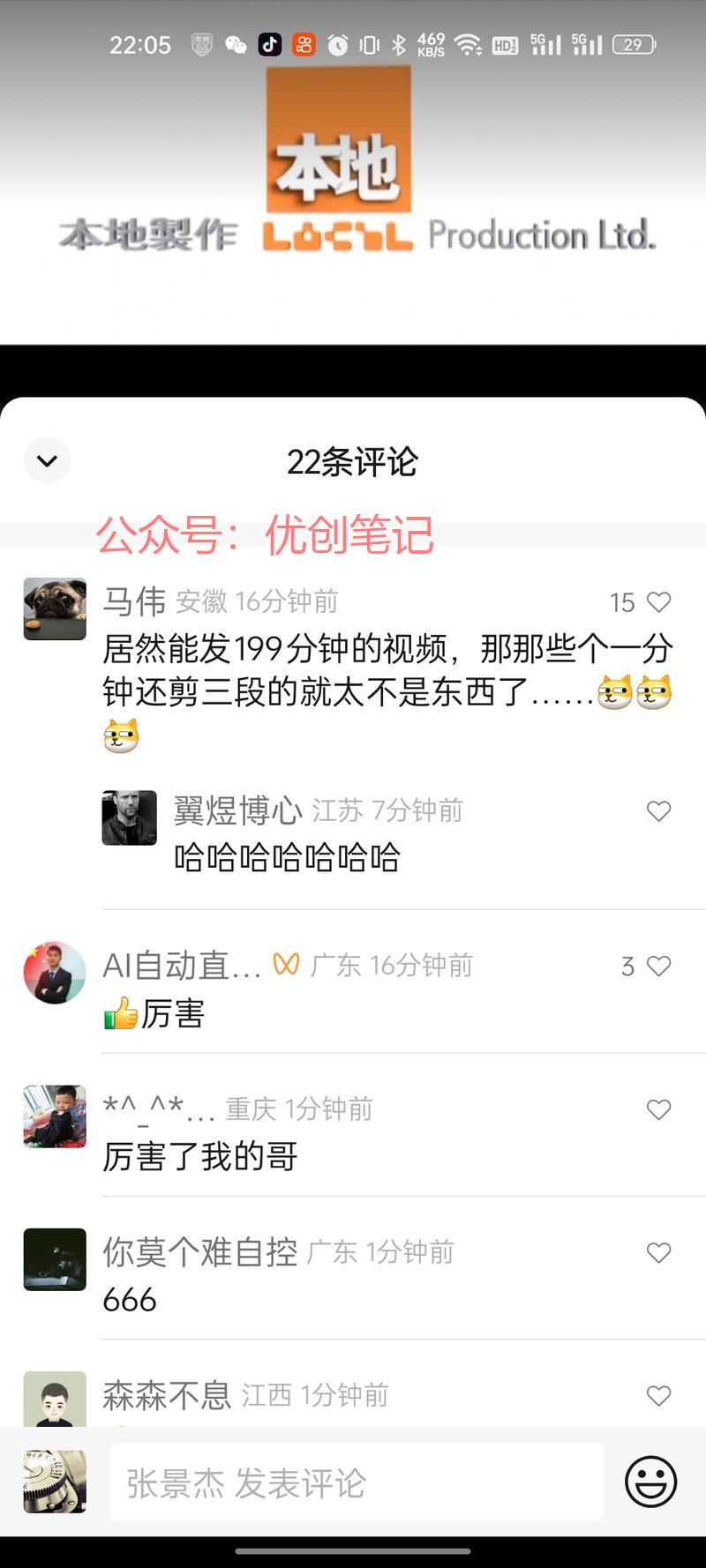The height and width of the screenshot is (1568, 706).
Task: Open 马伟's profile avatar
Action: pyautogui.click(x=55, y=609)
